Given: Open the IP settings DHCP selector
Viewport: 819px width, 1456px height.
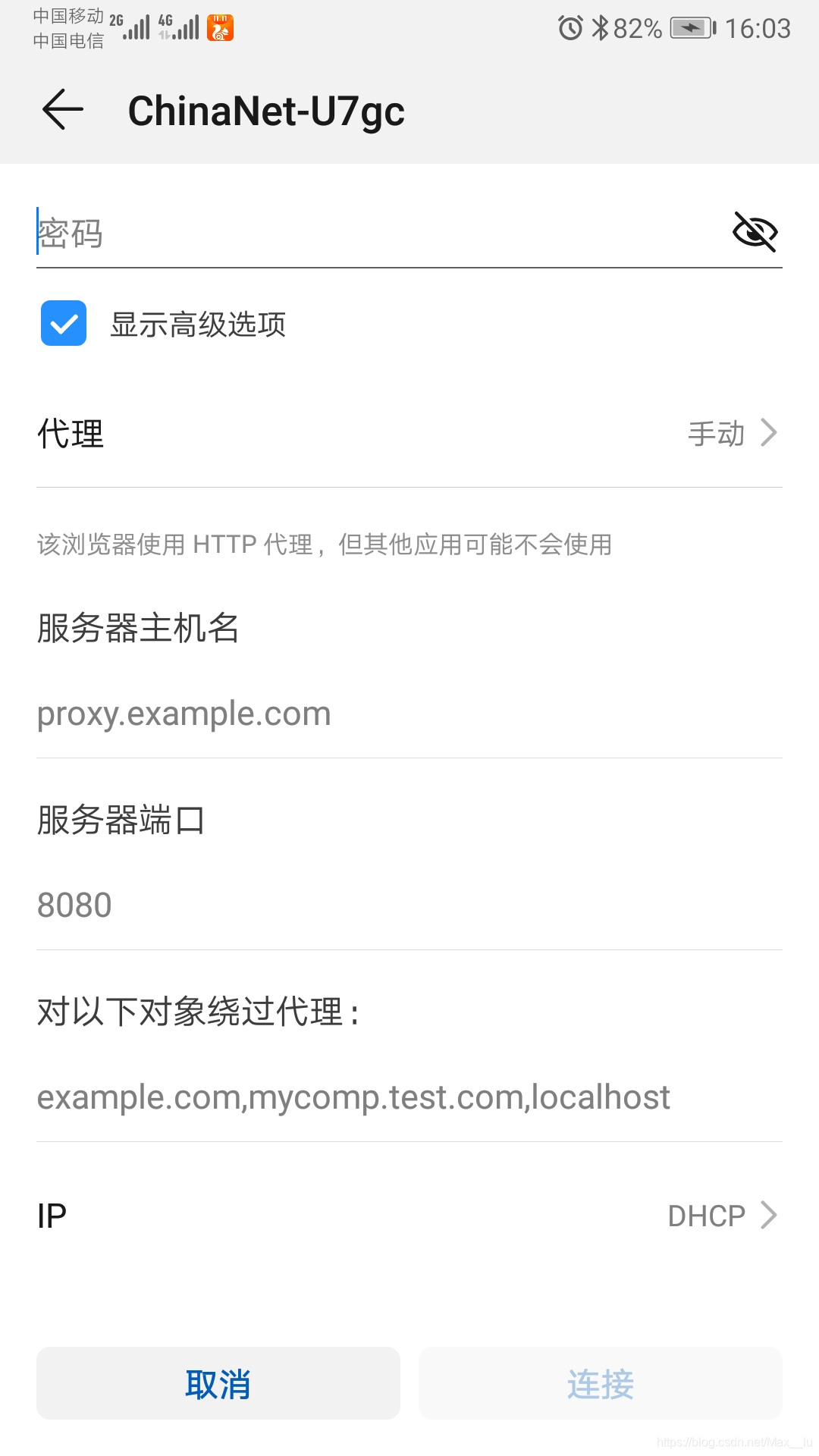Looking at the screenshot, I should click(x=409, y=1214).
